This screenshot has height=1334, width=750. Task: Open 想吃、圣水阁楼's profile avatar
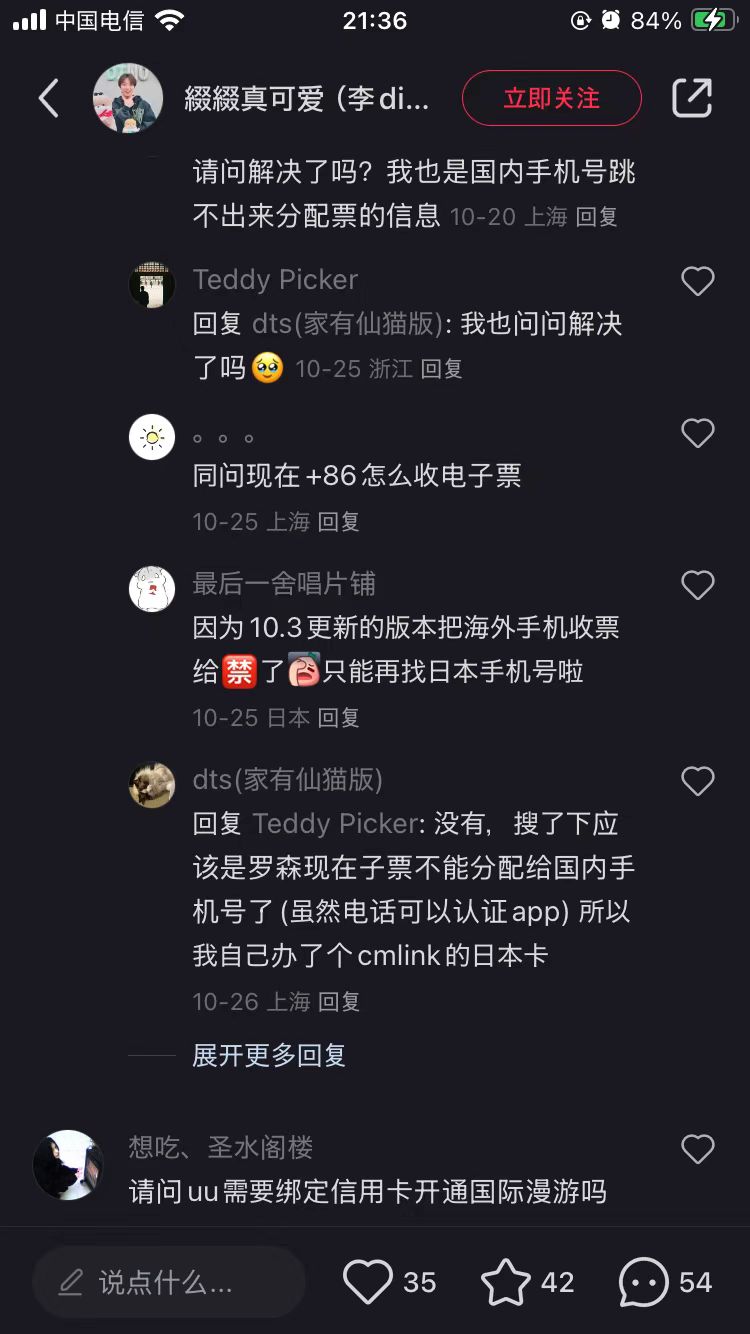69,1165
